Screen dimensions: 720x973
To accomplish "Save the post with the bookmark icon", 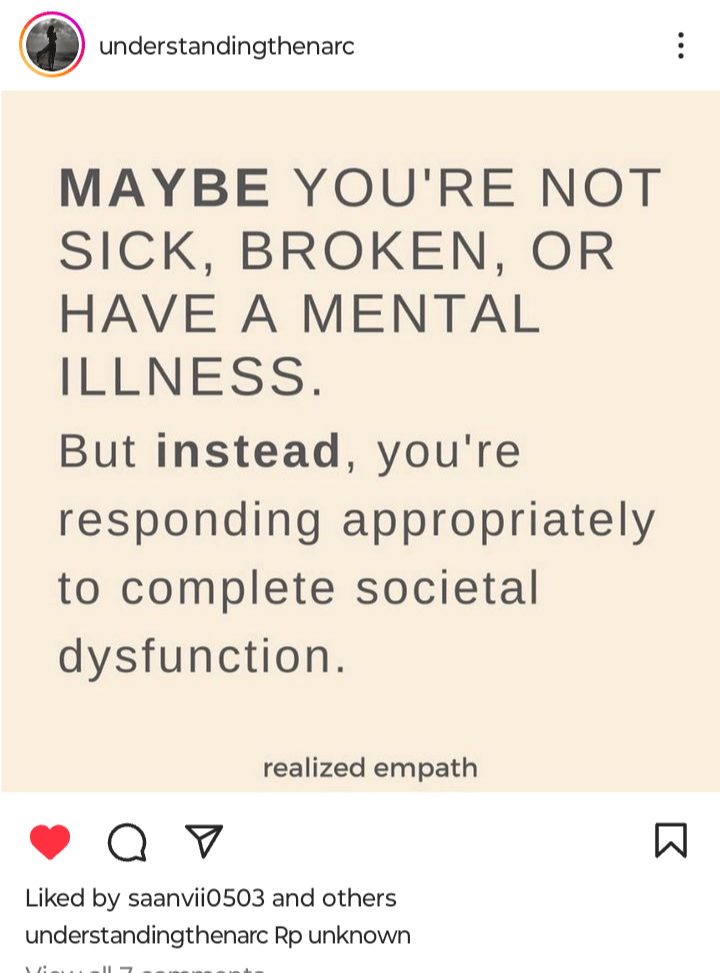I will tap(670, 841).
